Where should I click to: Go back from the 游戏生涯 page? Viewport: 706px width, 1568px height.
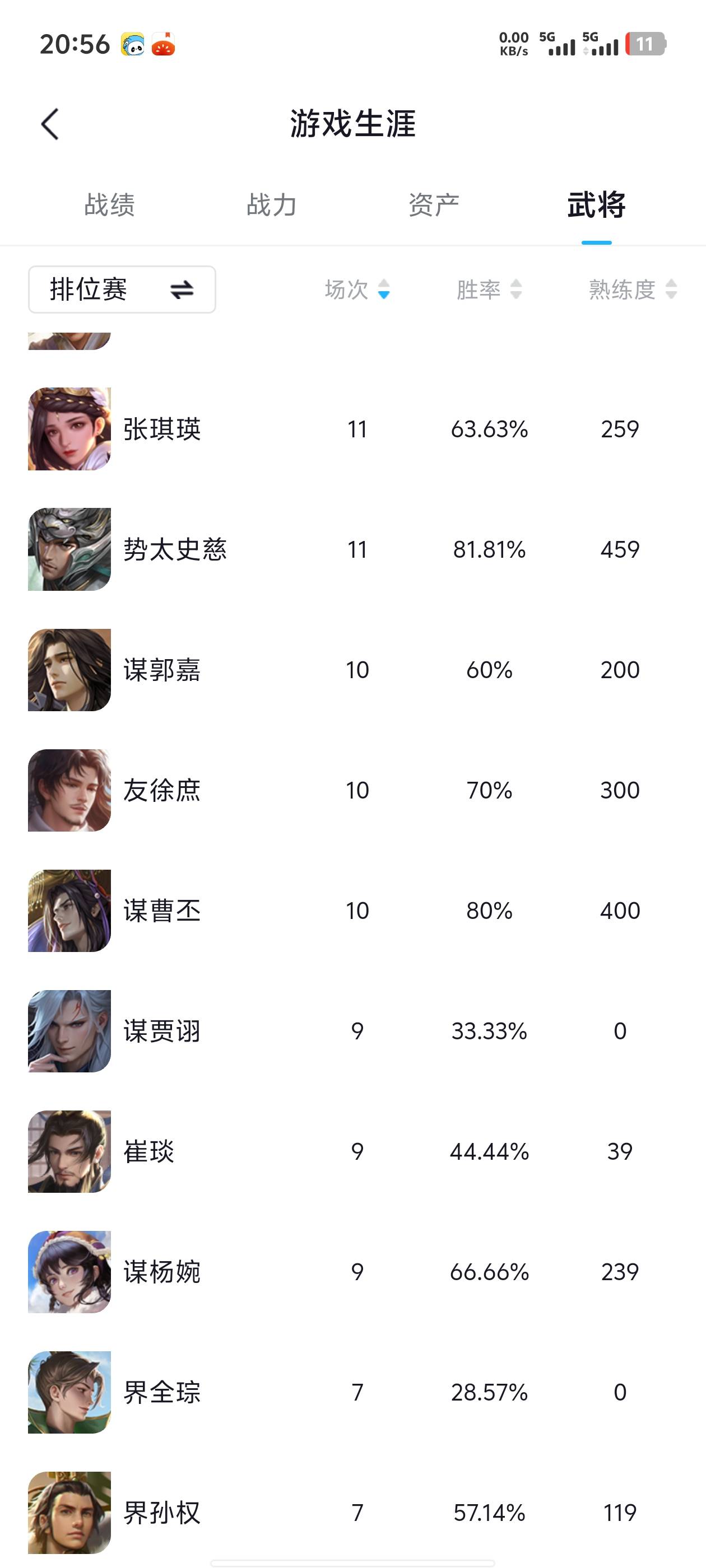tap(50, 124)
